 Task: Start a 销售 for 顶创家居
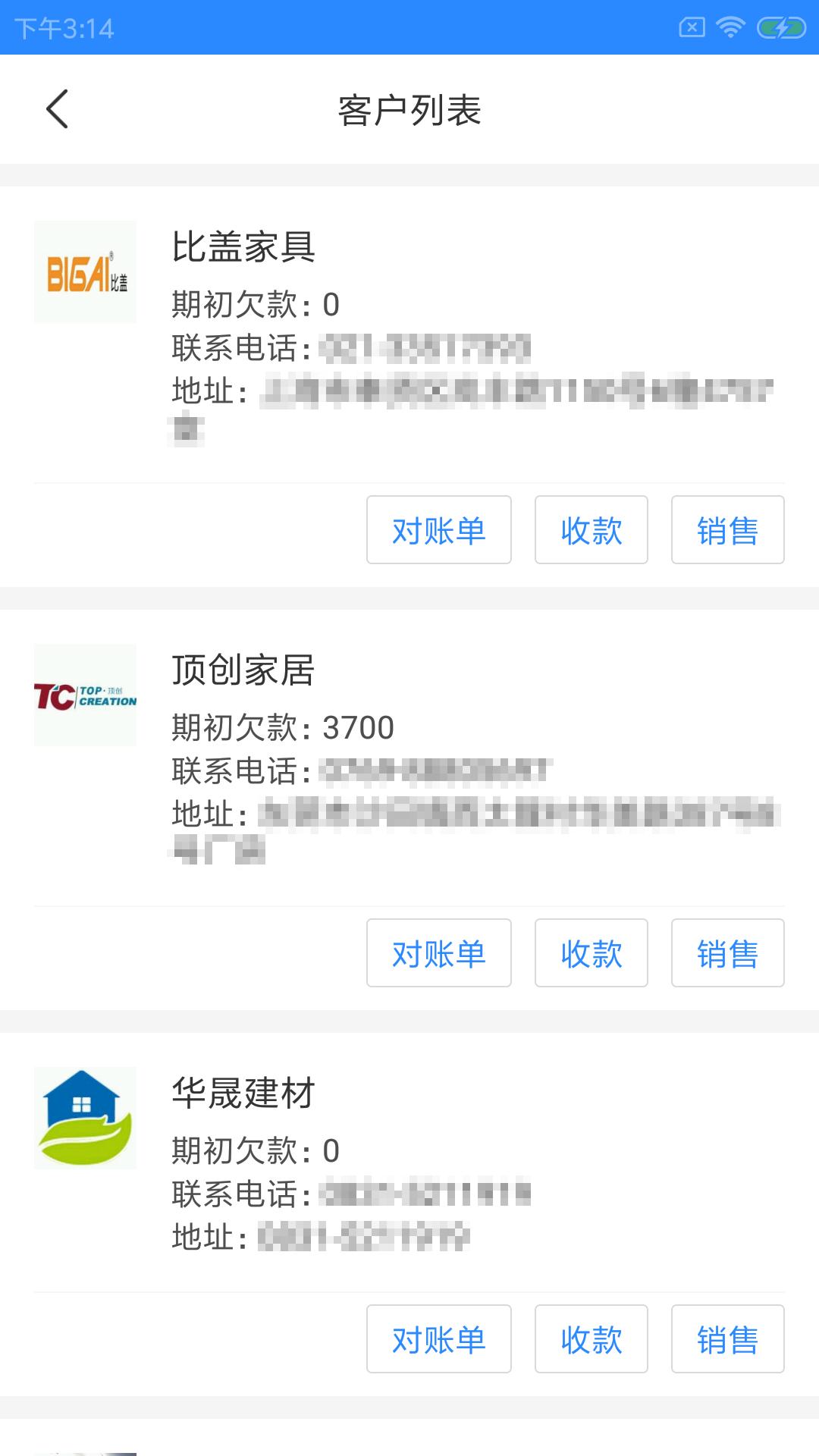pyautogui.click(x=727, y=953)
